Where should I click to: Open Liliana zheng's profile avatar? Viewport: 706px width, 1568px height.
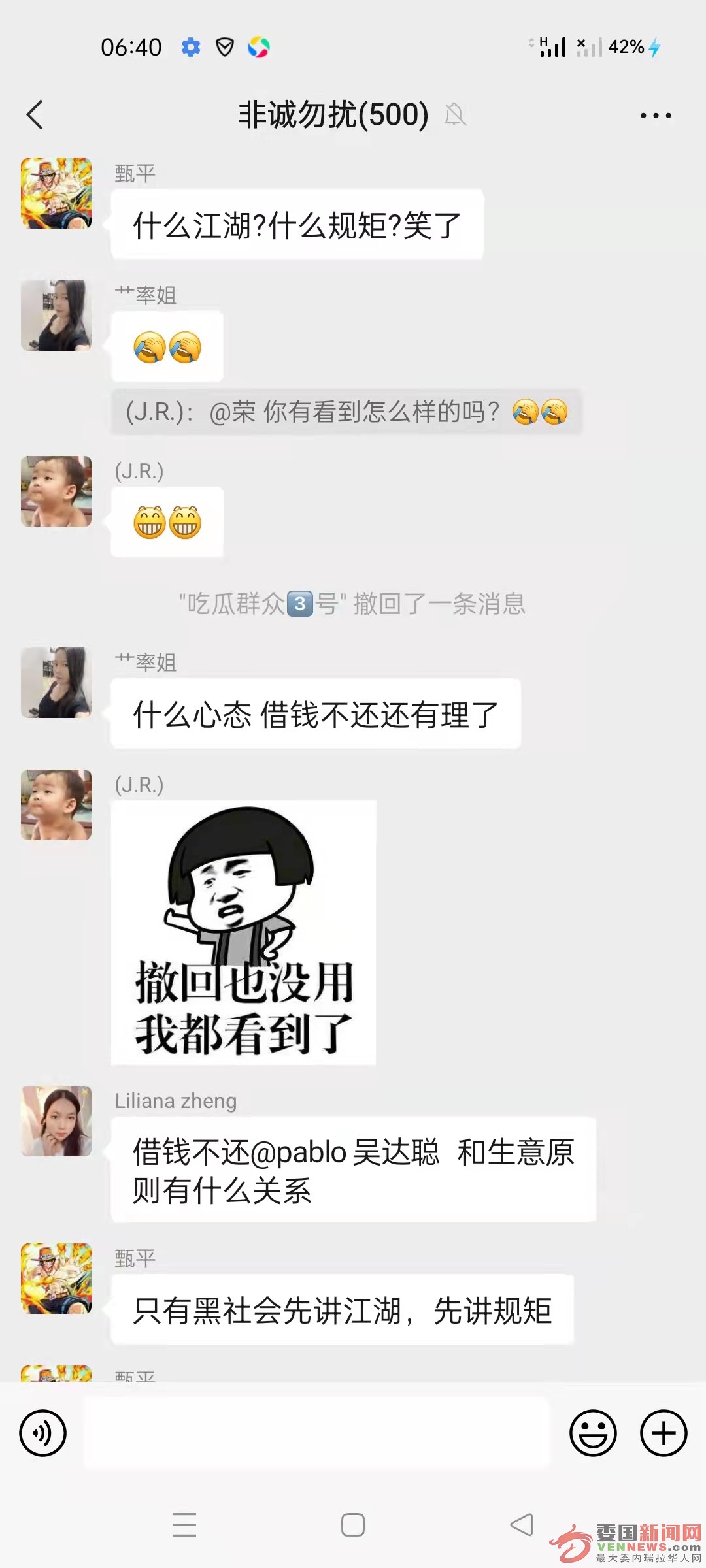point(56,1121)
